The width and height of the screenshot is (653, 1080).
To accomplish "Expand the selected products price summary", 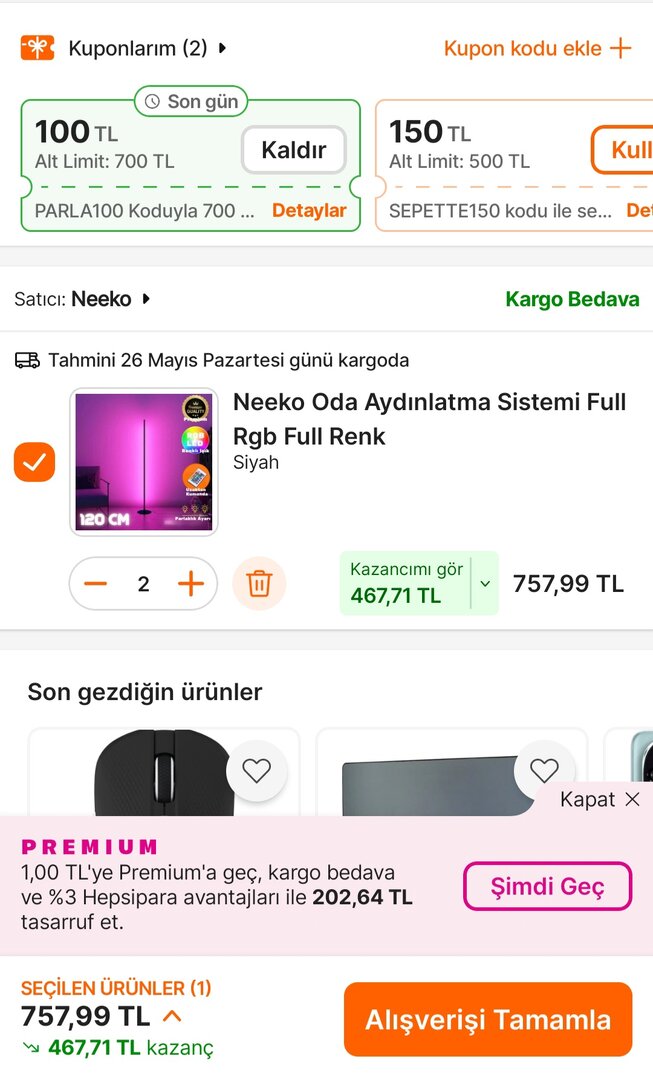I will pos(171,1017).
